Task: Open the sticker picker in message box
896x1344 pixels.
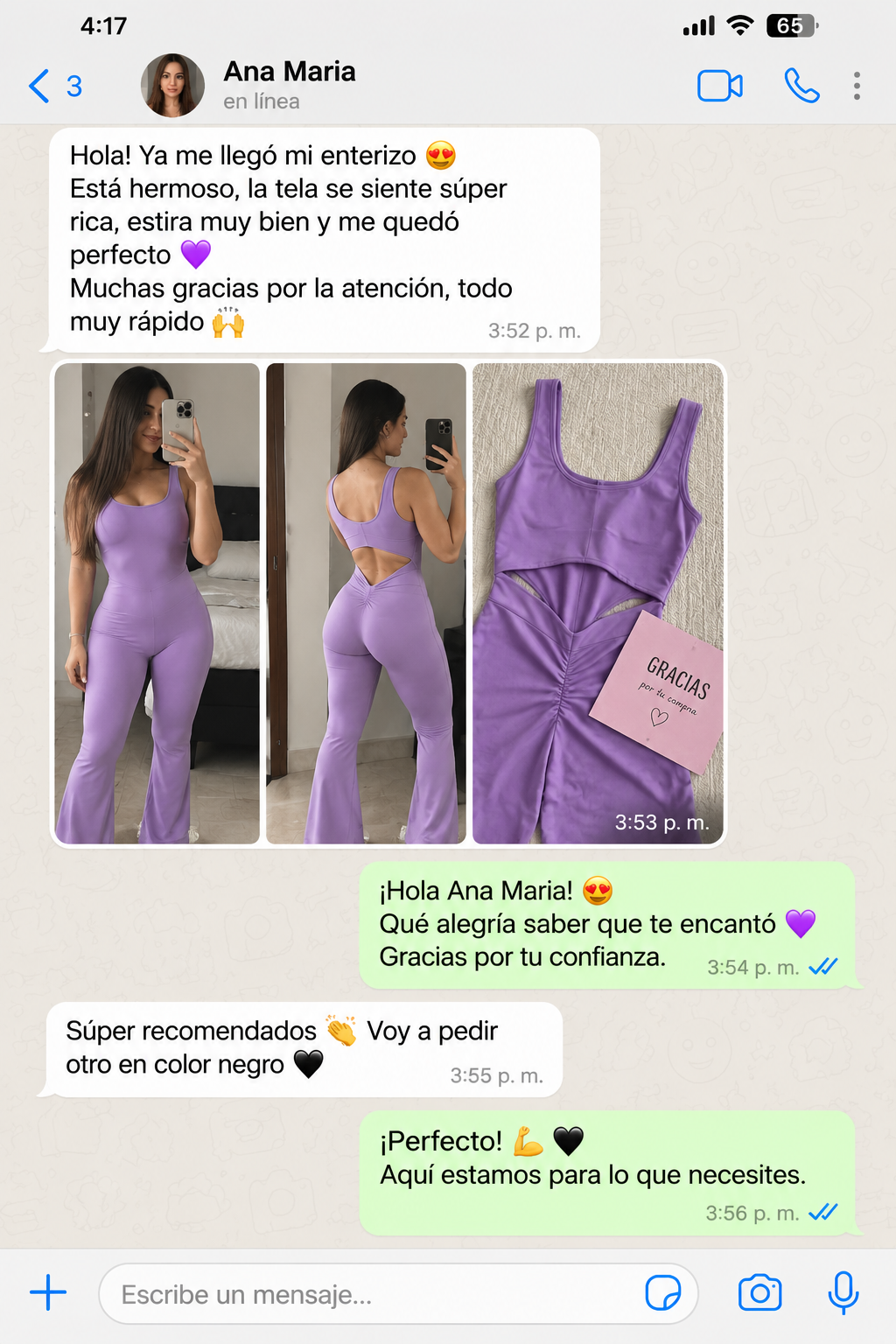Action: (663, 1292)
